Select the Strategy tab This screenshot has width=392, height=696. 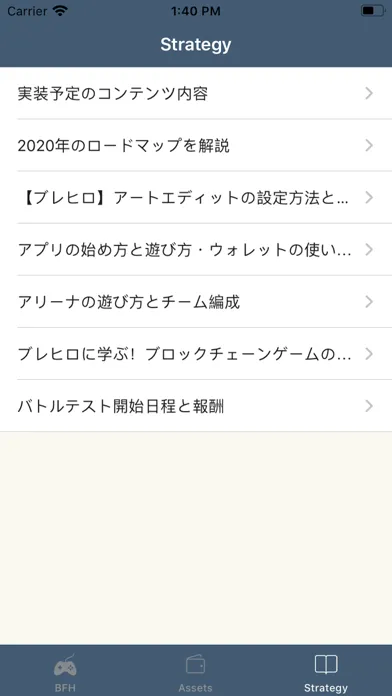(326, 671)
